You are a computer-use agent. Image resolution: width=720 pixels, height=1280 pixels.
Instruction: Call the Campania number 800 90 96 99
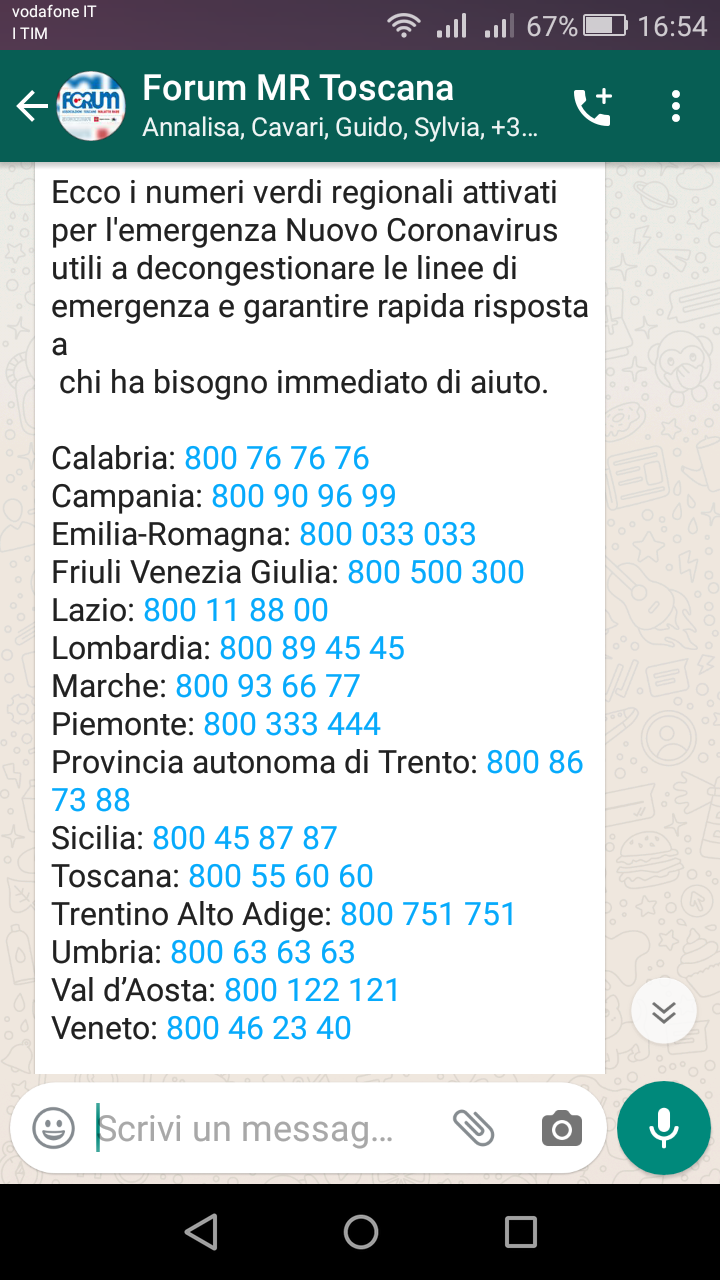coord(304,496)
